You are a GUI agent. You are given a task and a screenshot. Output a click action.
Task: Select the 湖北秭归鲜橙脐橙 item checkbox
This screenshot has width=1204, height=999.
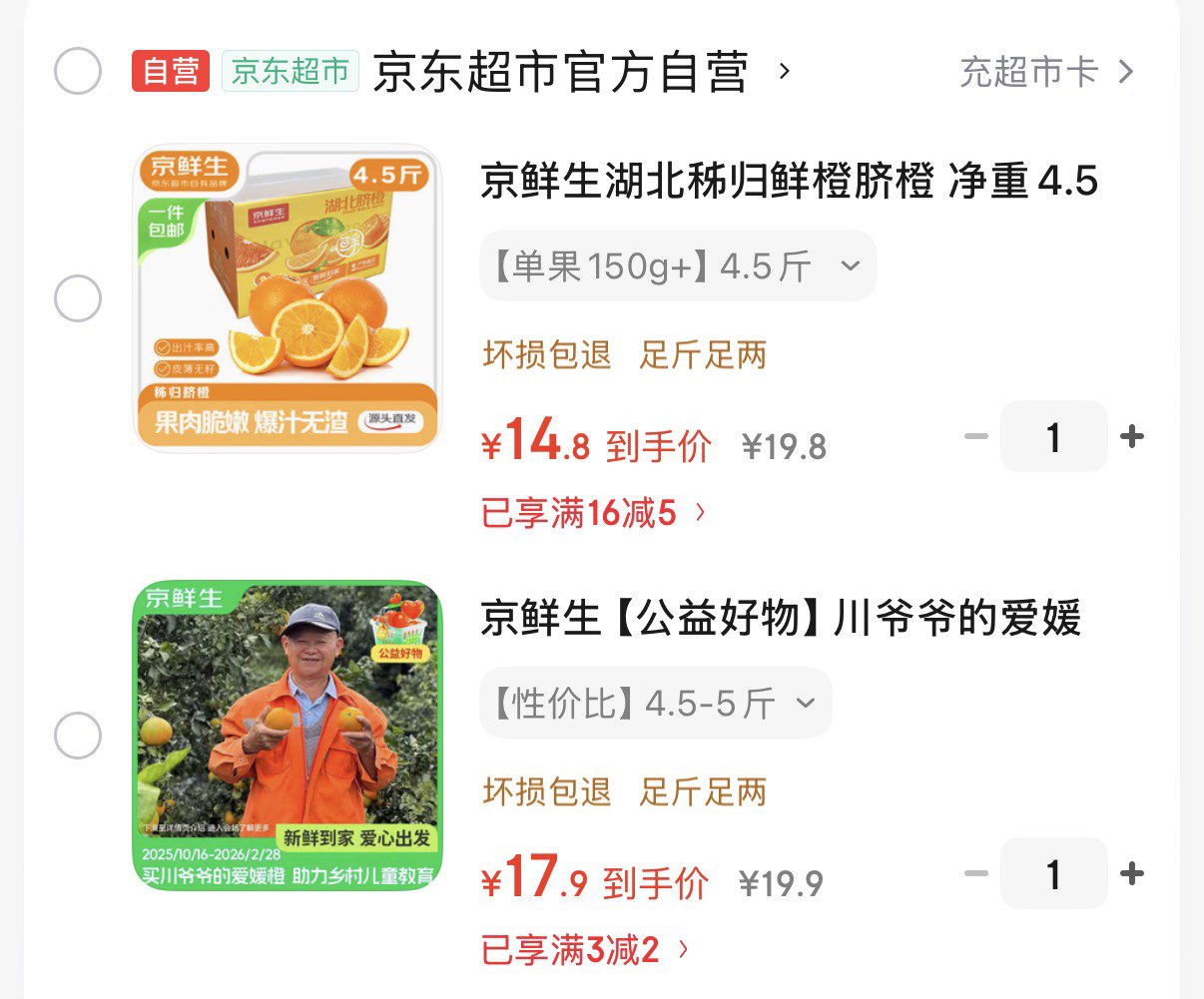click(78, 298)
